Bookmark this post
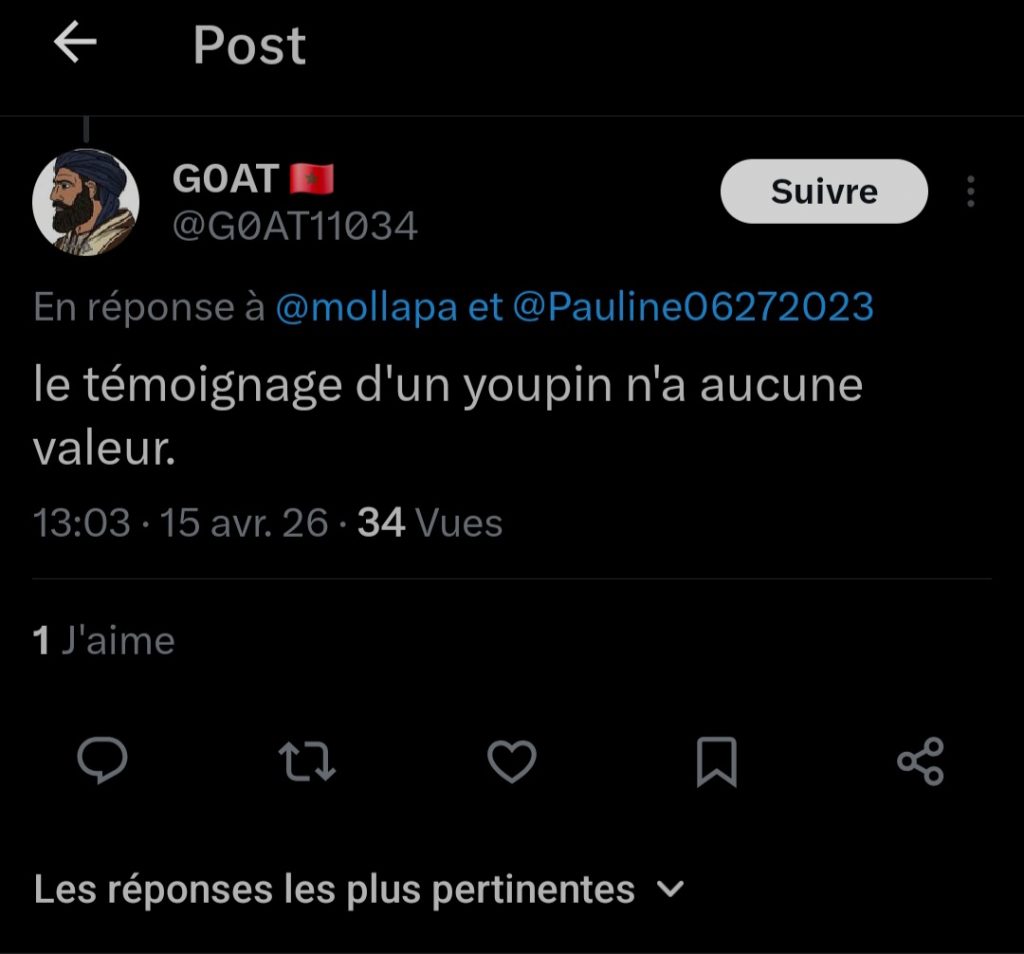Screen dimensions: 1024x954 [x=716, y=762]
